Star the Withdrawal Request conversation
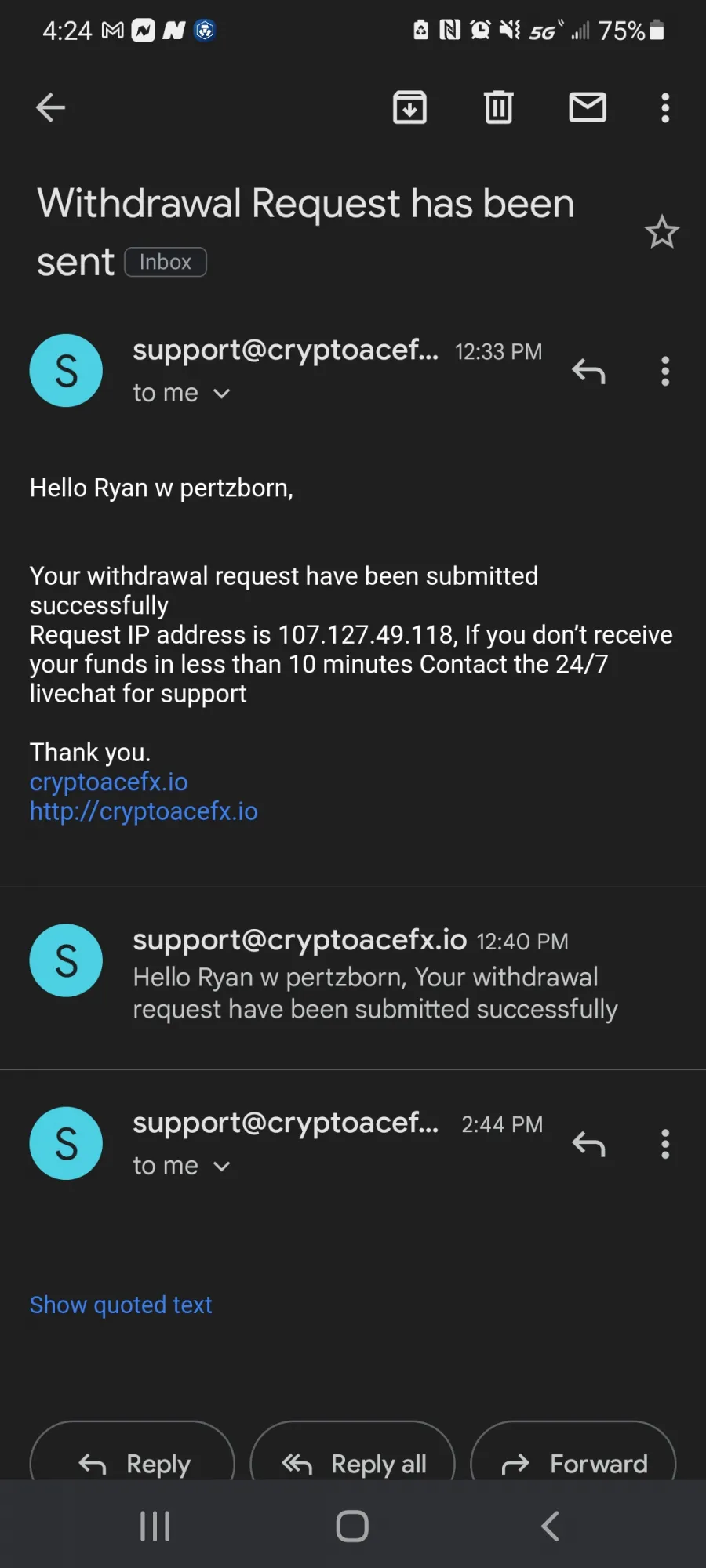The image size is (706, 1568). (x=661, y=232)
